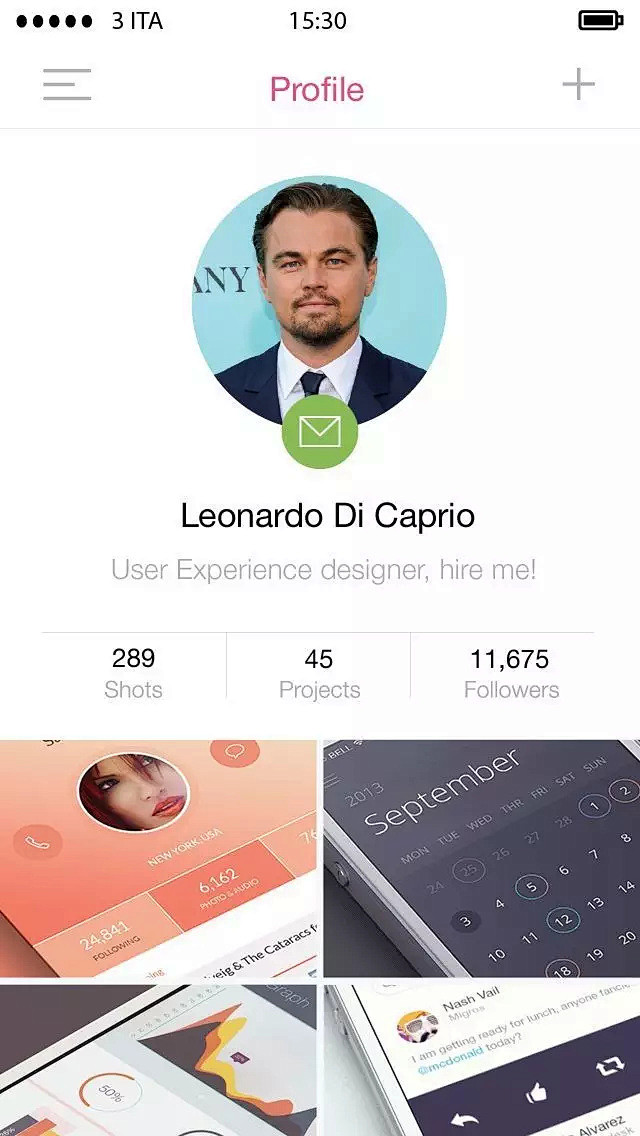Viewport: 640px width, 1136px height.
Task: View the 45 Projects tab
Action: pyautogui.click(x=319, y=673)
